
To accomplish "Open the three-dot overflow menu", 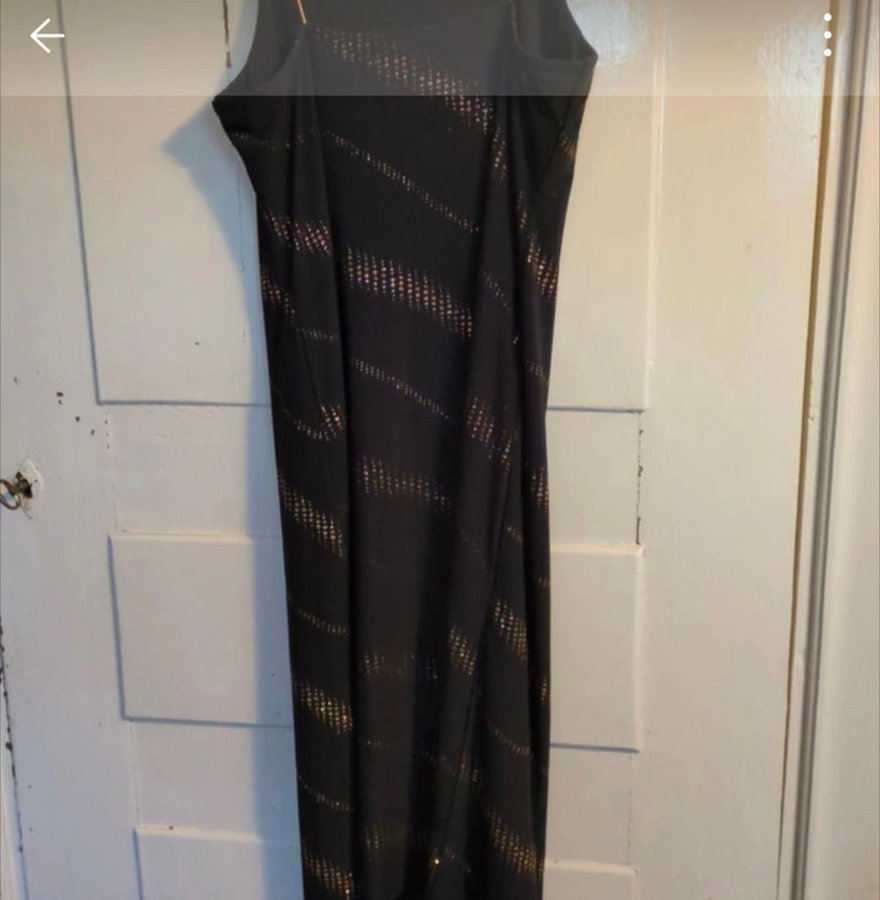I will click(x=828, y=36).
